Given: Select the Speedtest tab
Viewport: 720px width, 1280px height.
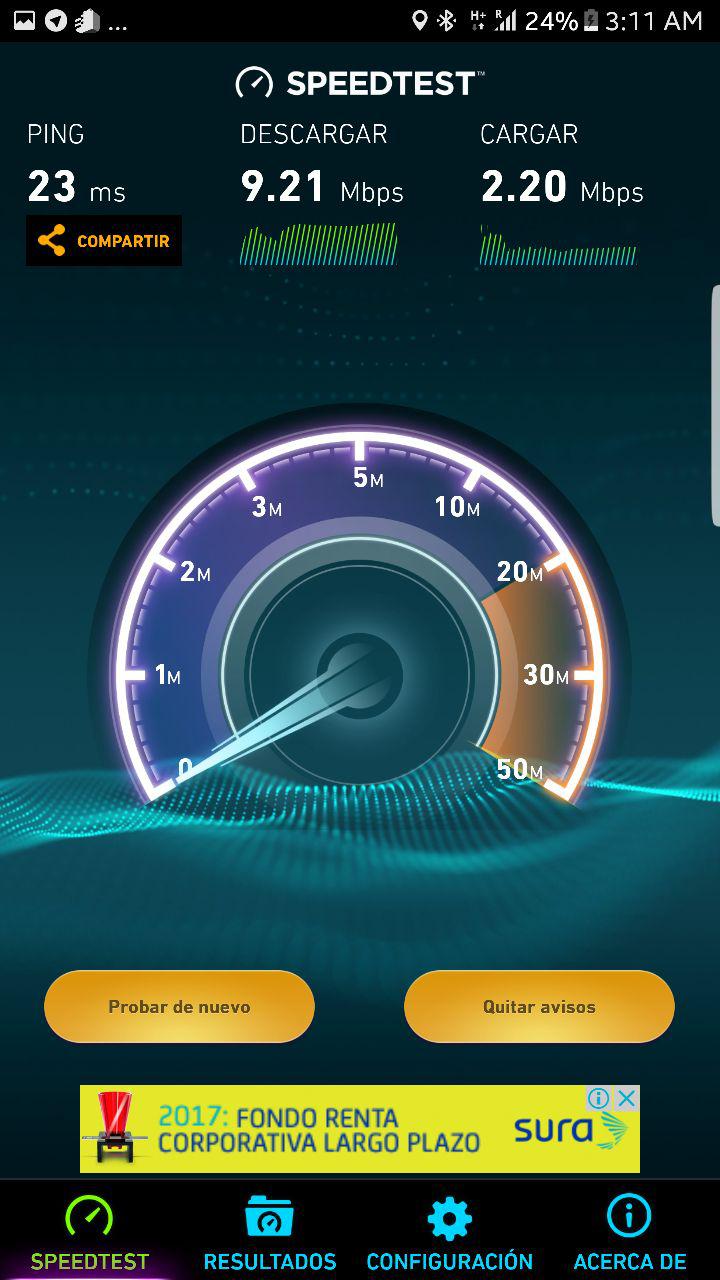Looking at the screenshot, I should 90,1233.
